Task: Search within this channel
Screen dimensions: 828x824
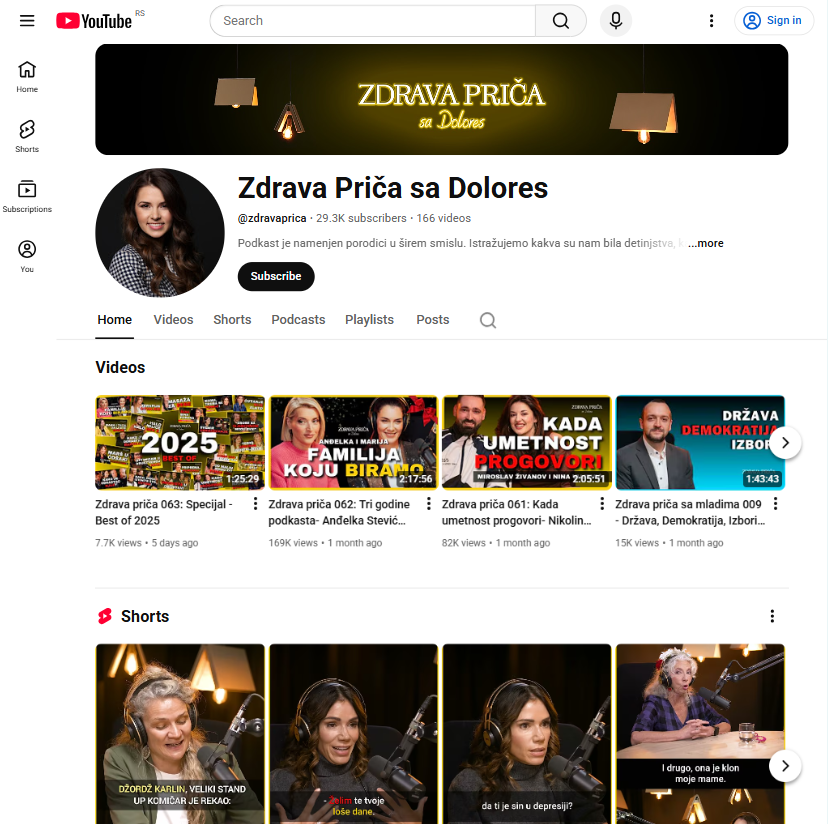Action: coord(488,320)
